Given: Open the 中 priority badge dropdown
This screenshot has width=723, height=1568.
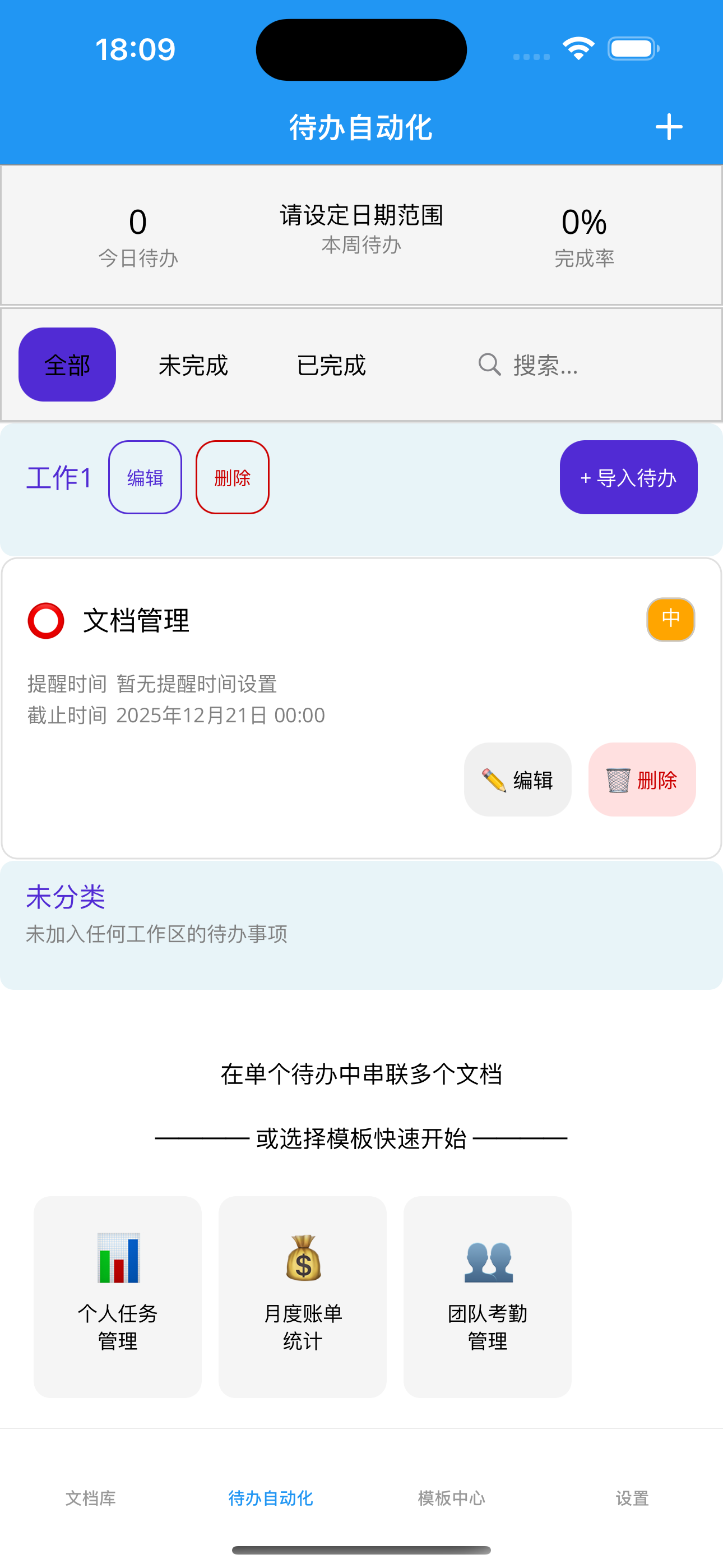Looking at the screenshot, I should (670, 619).
